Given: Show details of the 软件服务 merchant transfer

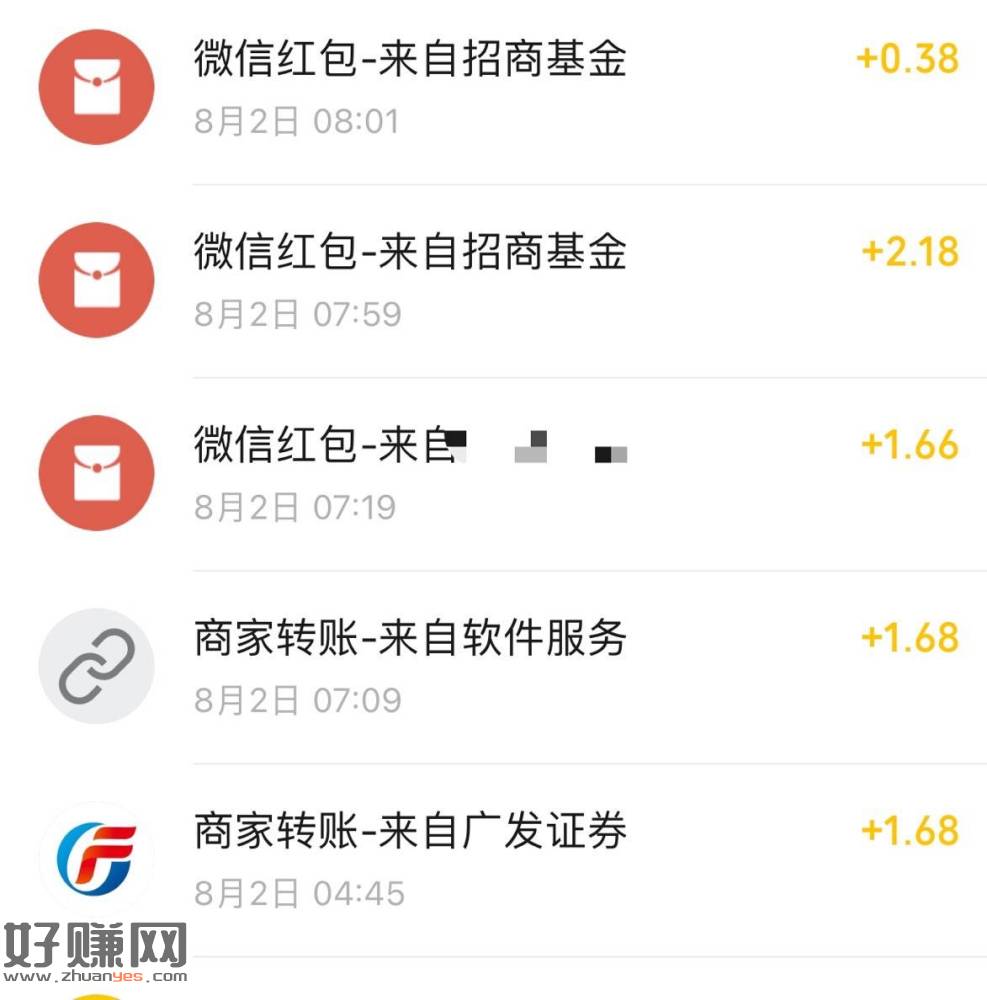Looking at the screenshot, I should tap(410, 638).
